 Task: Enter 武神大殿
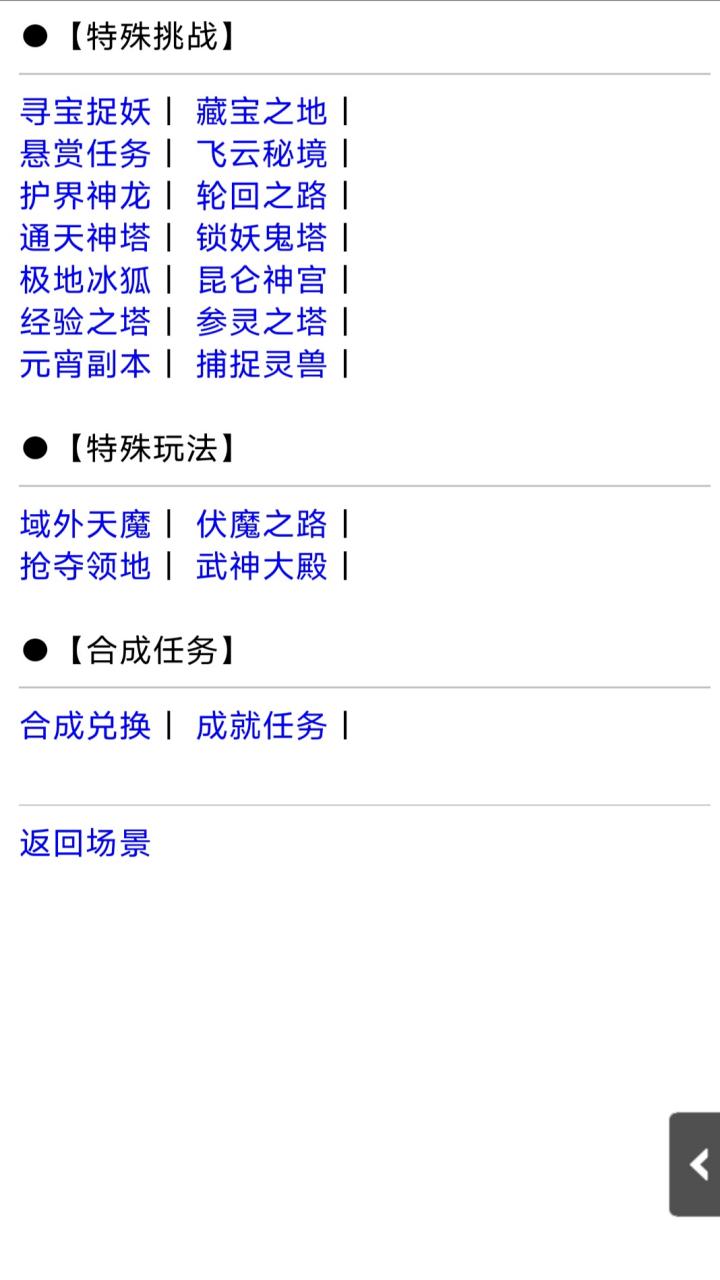[x=260, y=568]
